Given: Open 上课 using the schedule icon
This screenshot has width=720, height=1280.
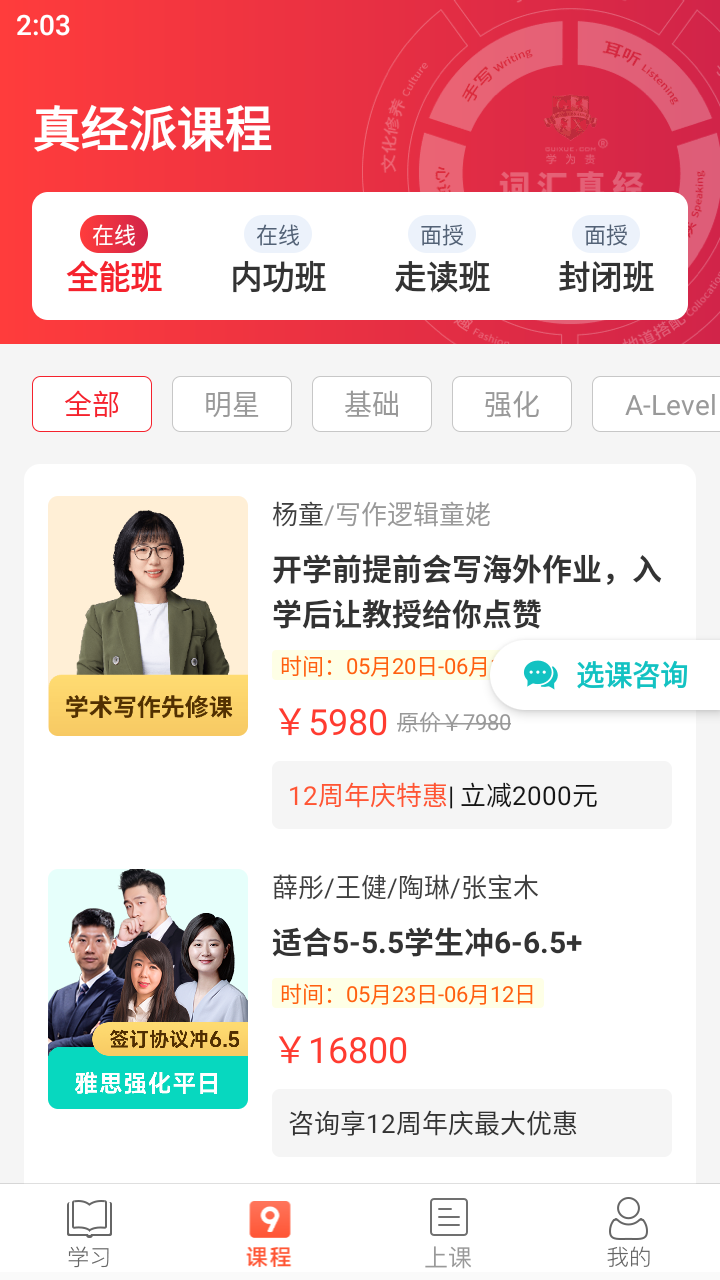Looking at the screenshot, I should click(x=448, y=1228).
